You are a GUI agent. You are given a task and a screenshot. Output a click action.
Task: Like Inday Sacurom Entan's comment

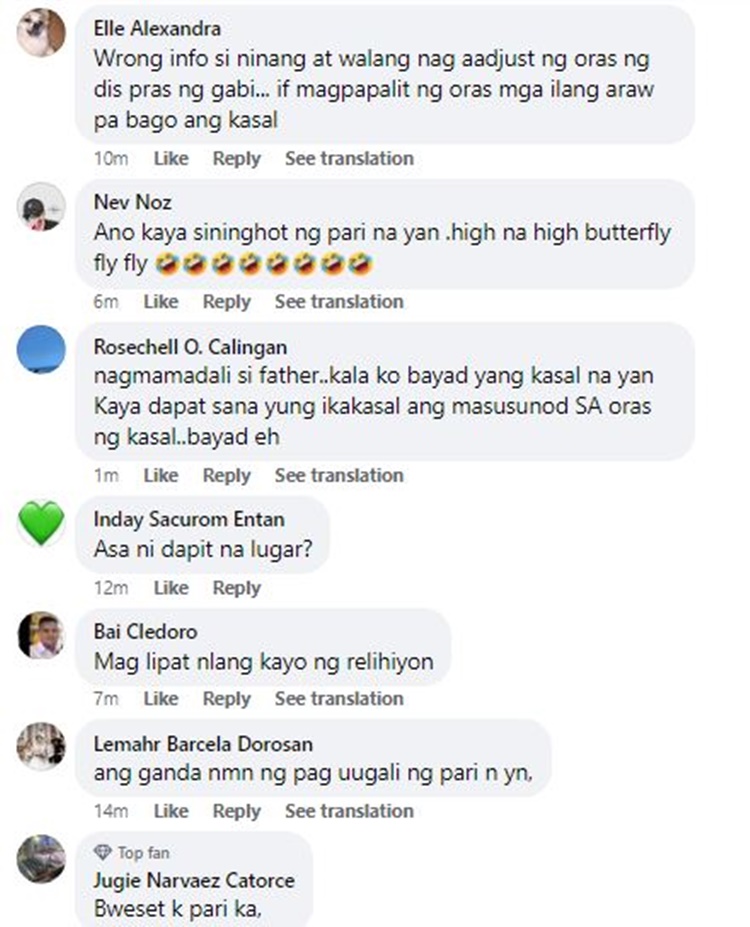point(170,588)
